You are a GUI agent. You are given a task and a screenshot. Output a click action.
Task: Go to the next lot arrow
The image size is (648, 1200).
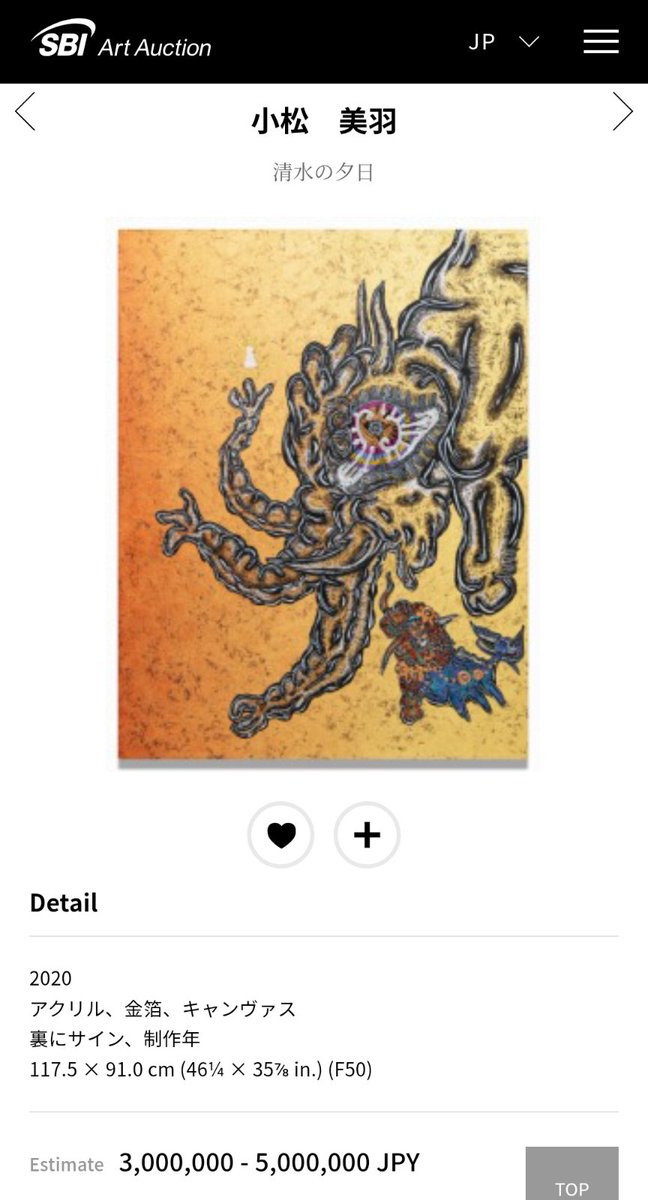tap(622, 112)
